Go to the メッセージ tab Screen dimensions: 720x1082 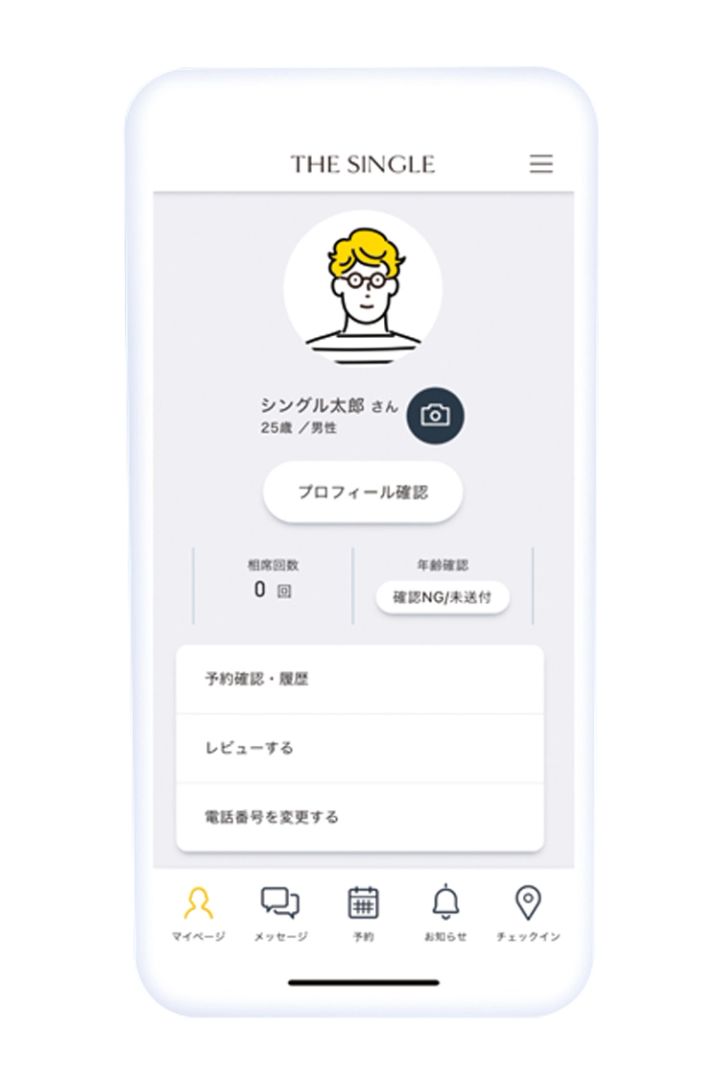pyautogui.click(x=280, y=911)
